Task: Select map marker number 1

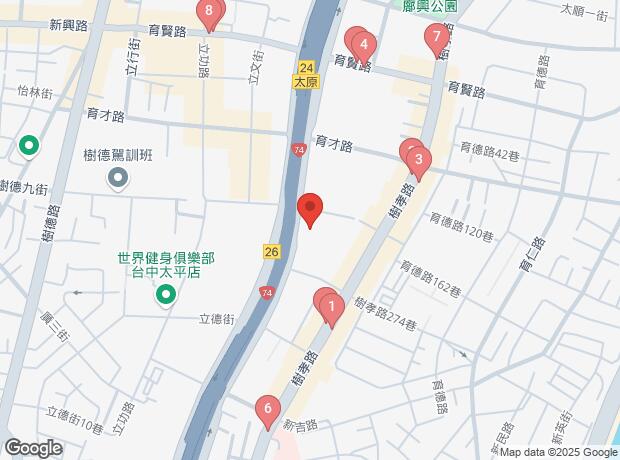Action: tap(331, 308)
